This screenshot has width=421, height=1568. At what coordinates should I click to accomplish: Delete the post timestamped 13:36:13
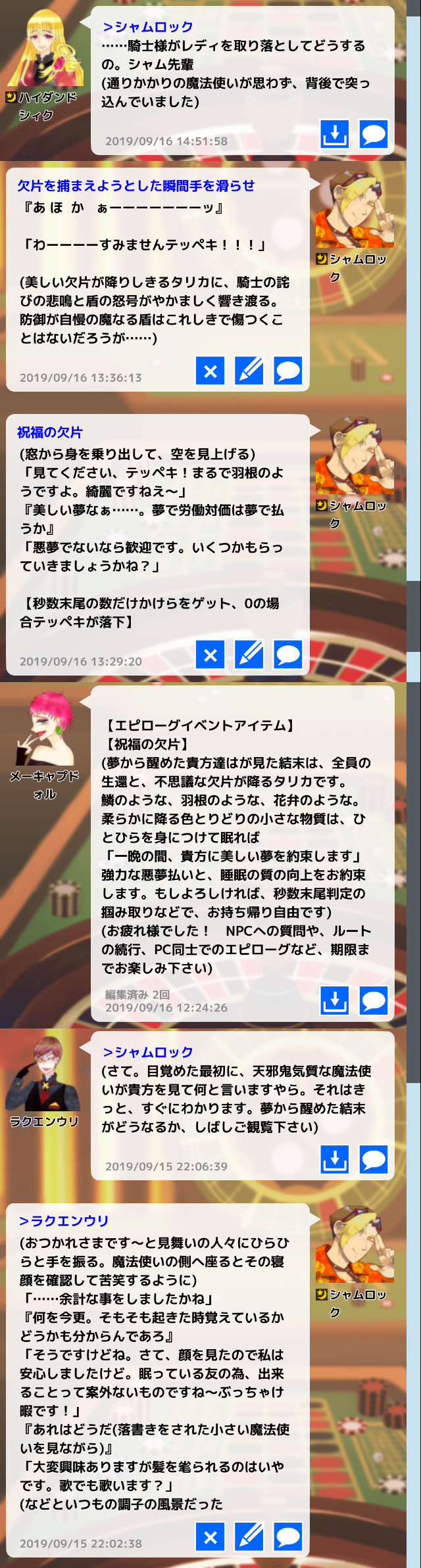(x=210, y=371)
